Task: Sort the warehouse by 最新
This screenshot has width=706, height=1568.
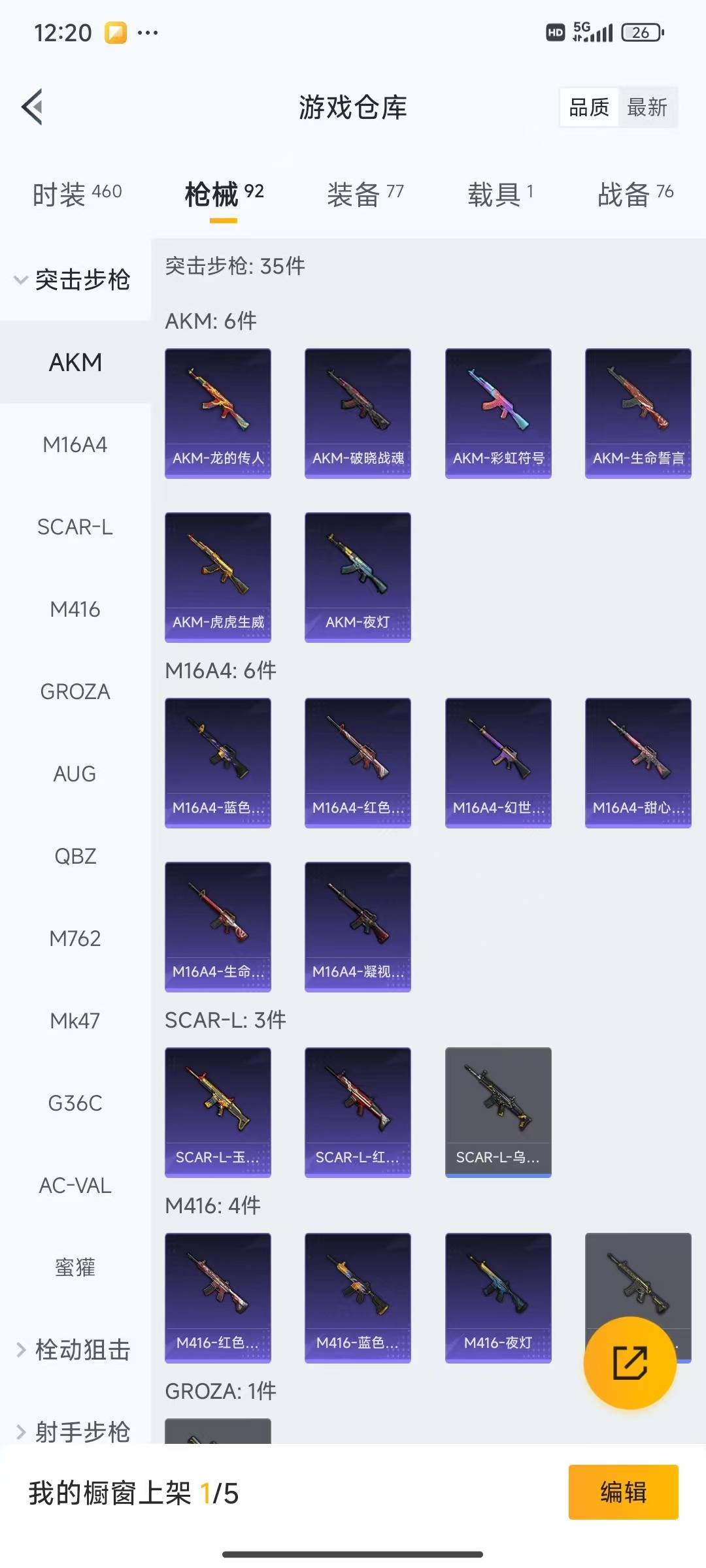Action: click(x=647, y=107)
